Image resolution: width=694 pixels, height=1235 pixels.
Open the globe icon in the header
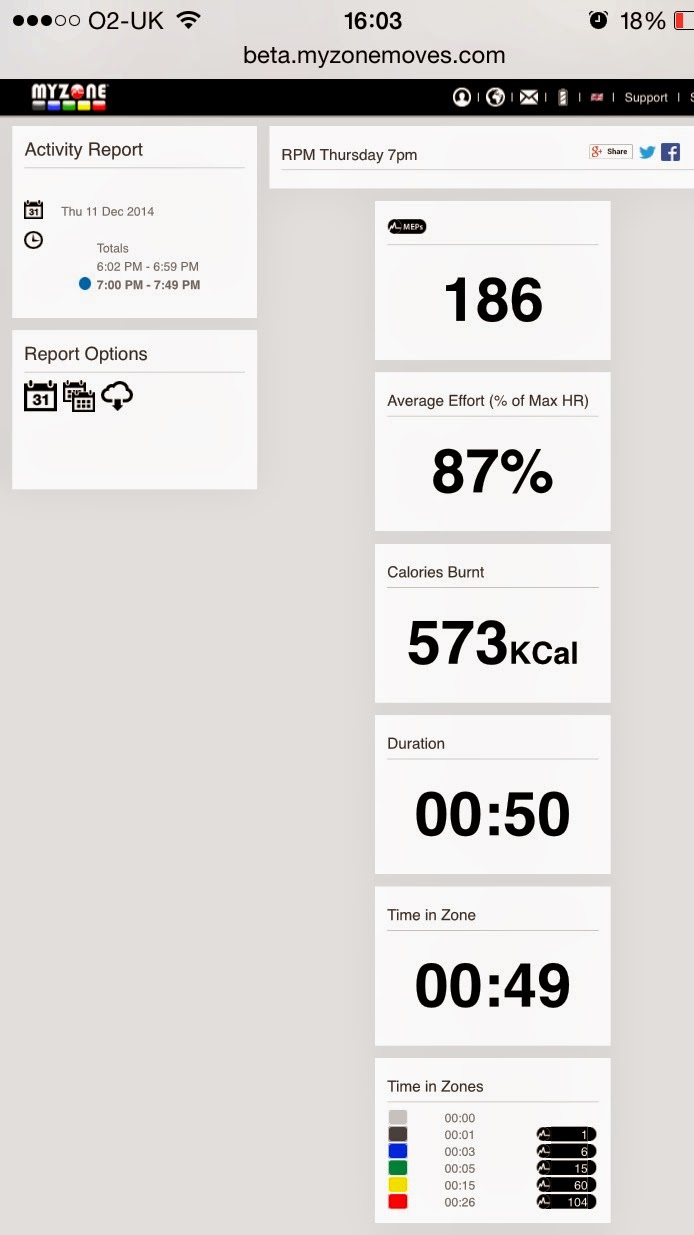(495, 97)
